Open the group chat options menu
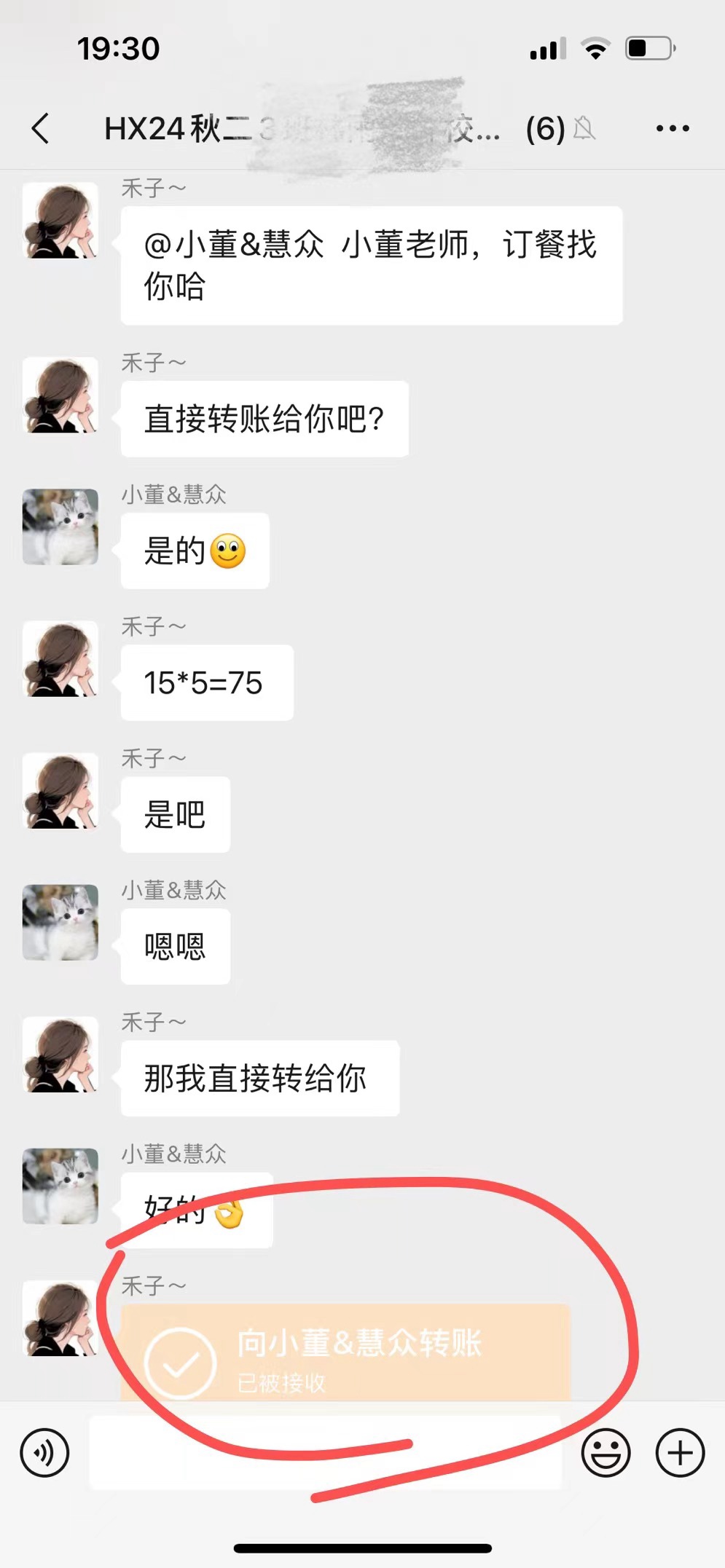 point(672,129)
